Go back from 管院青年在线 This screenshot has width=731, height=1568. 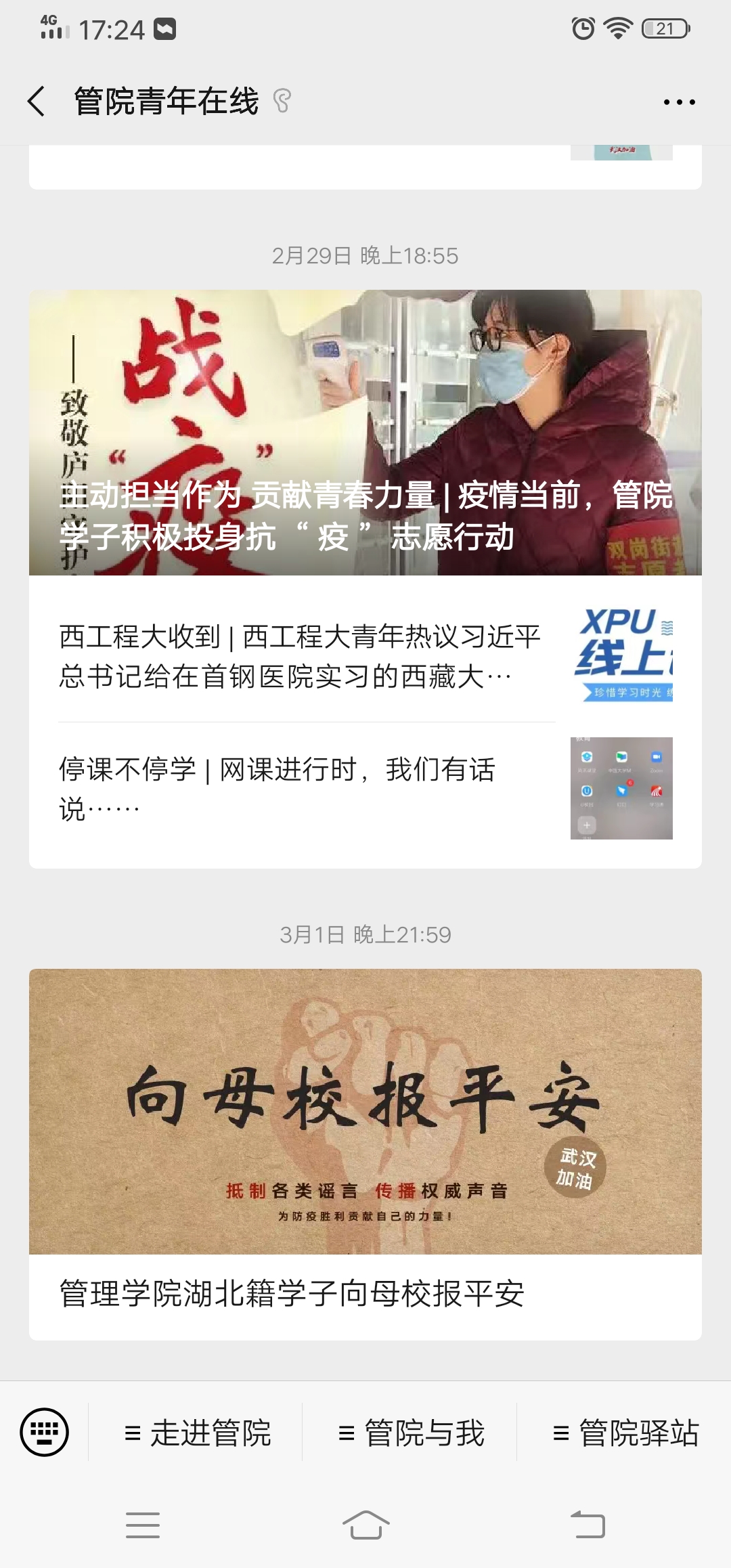[x=37, y=102]
